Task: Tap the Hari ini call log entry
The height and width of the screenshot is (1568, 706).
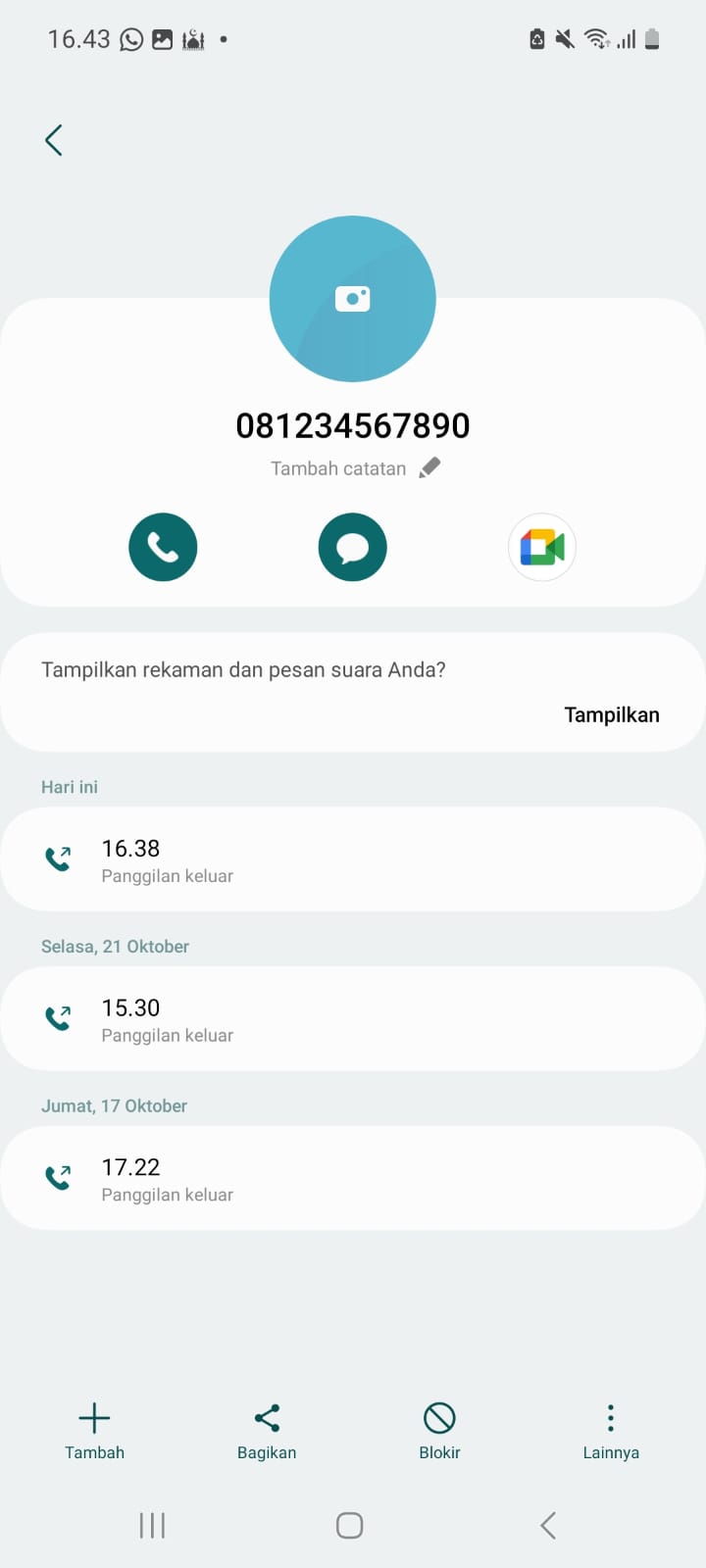Action: coord(353,857)
